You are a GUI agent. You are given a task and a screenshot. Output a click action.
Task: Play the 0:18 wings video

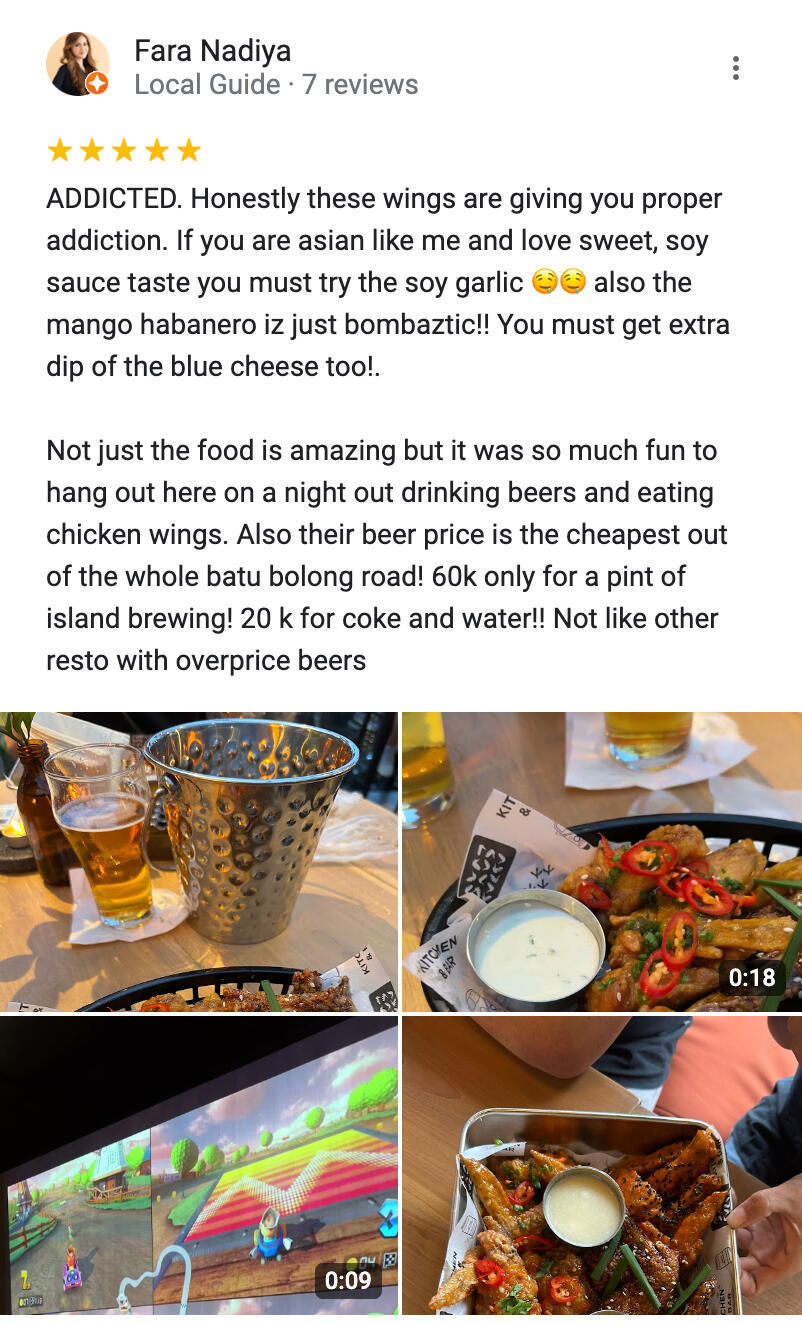[602, 861]
